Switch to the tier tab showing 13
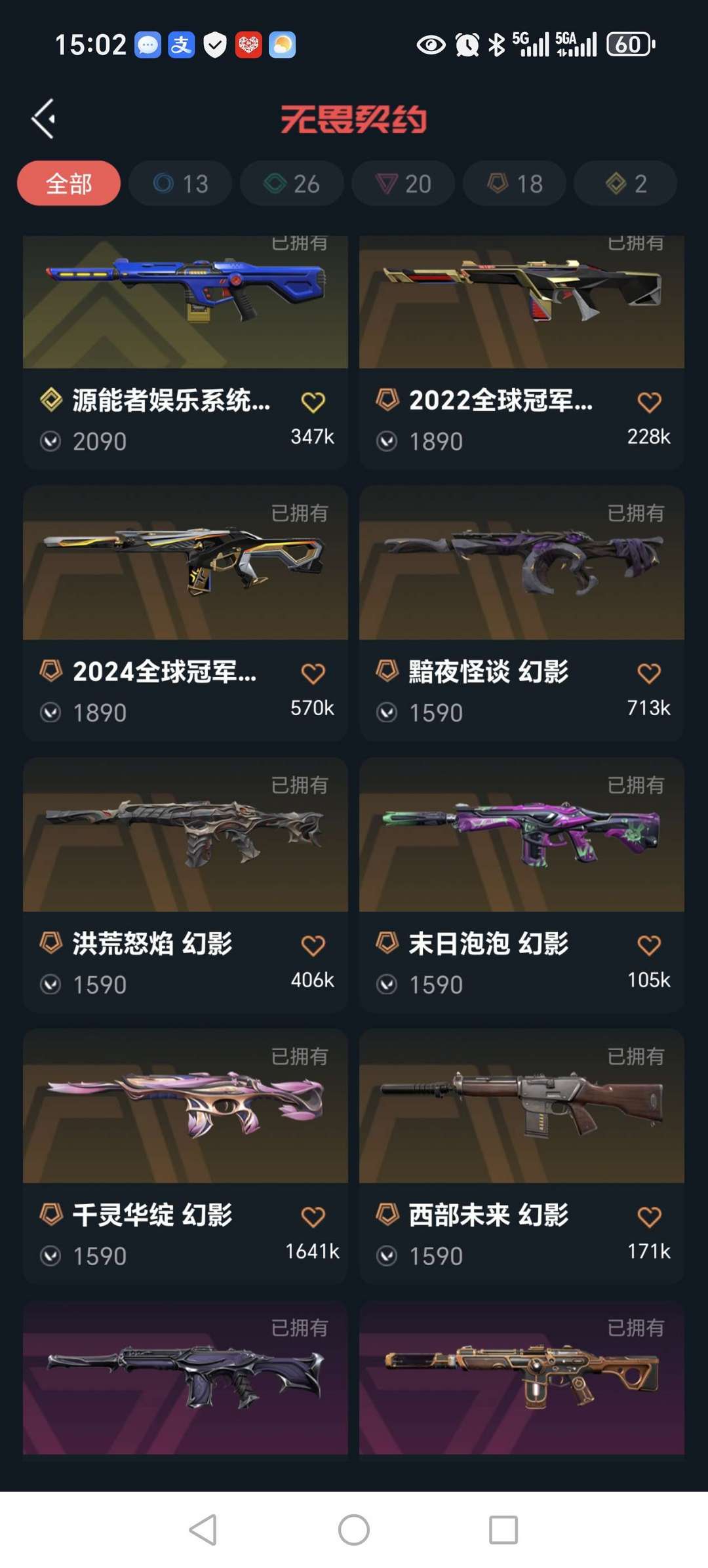The image size is (708, 1568). (180, 184)
